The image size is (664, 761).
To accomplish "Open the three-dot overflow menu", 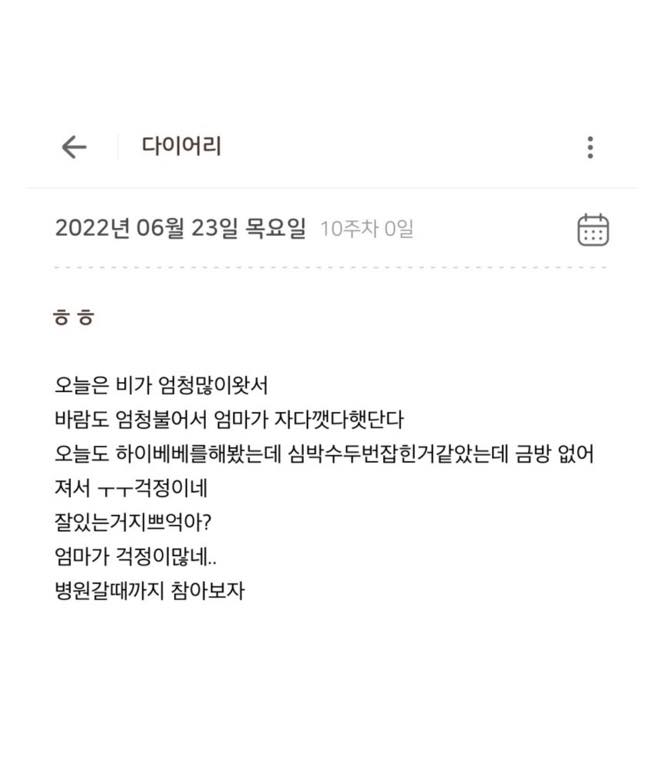I will pos(590,148).
